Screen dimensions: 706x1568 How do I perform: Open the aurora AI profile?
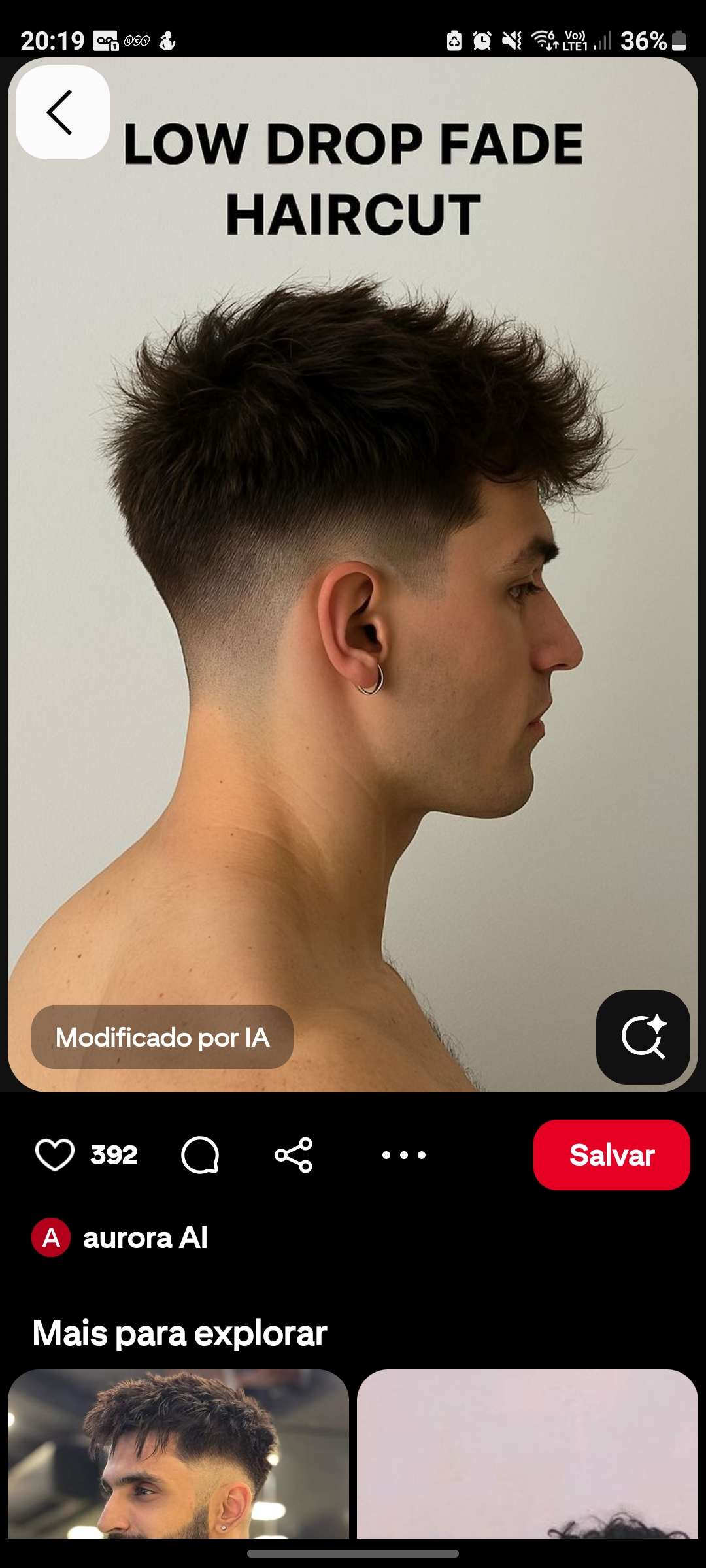tap(120, 1237)
